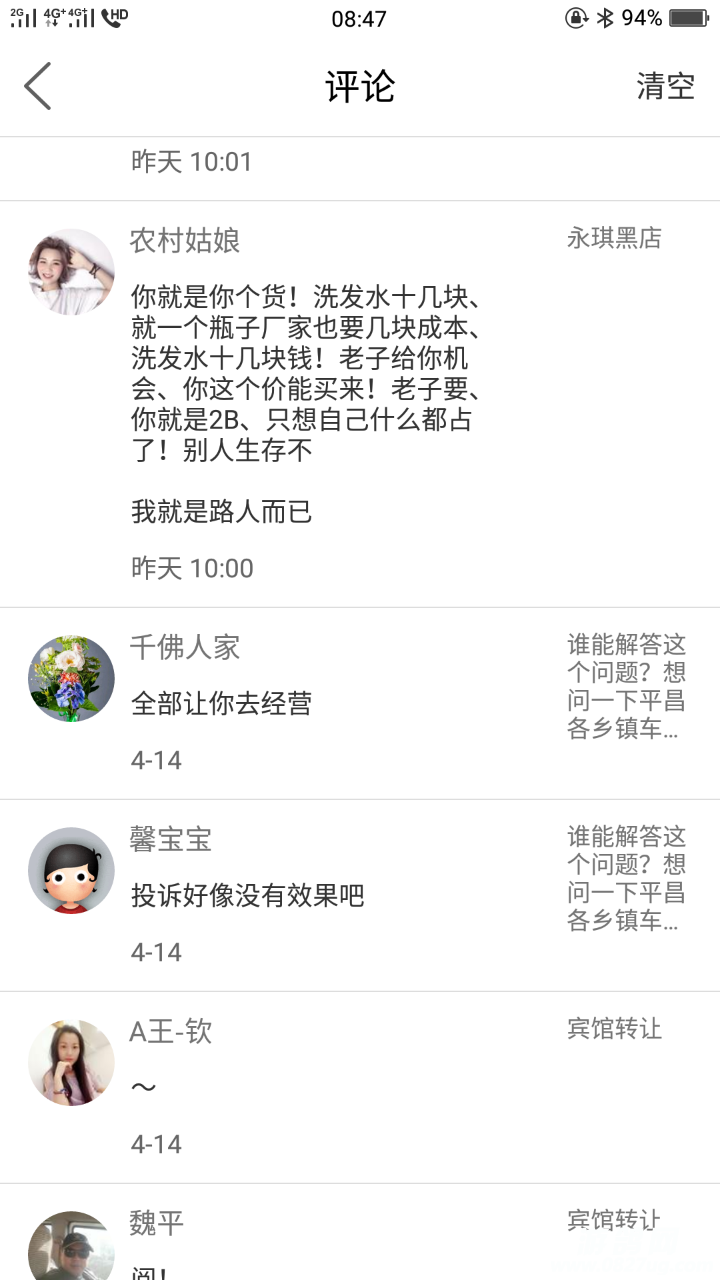
Task: Open A王-钦's comment on 宾馆转让
Action: click(x=300, y=1087)
